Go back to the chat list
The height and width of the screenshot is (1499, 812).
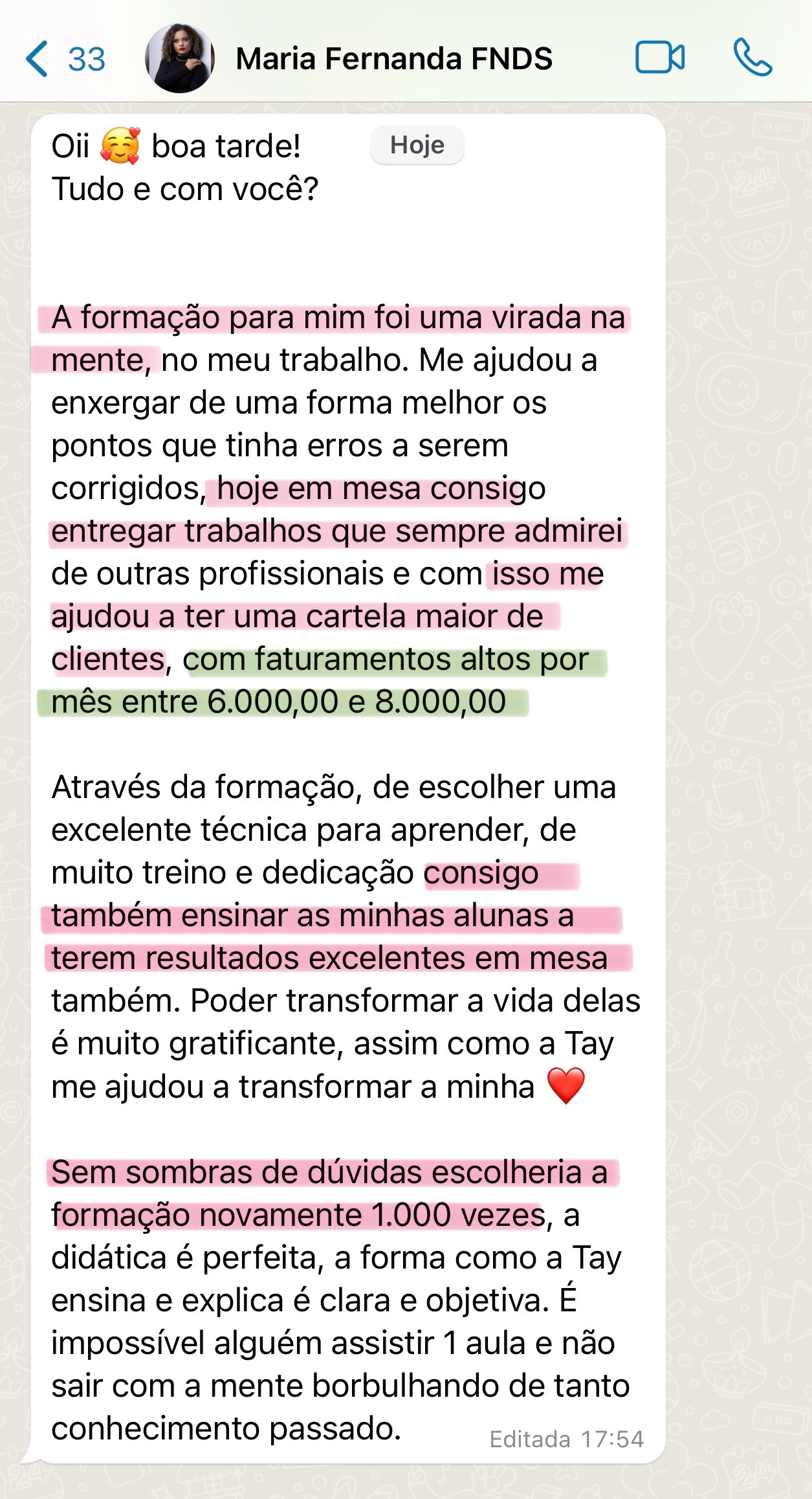point(65,59)
